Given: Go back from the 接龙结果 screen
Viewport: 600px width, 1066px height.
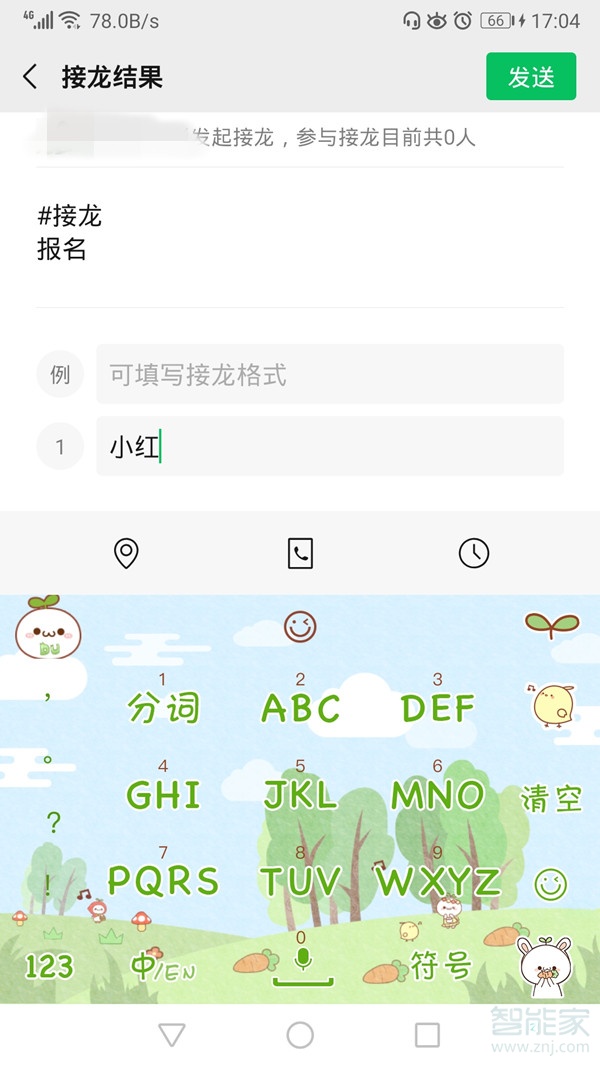Looking at the screenshot, I should point(30,77).
